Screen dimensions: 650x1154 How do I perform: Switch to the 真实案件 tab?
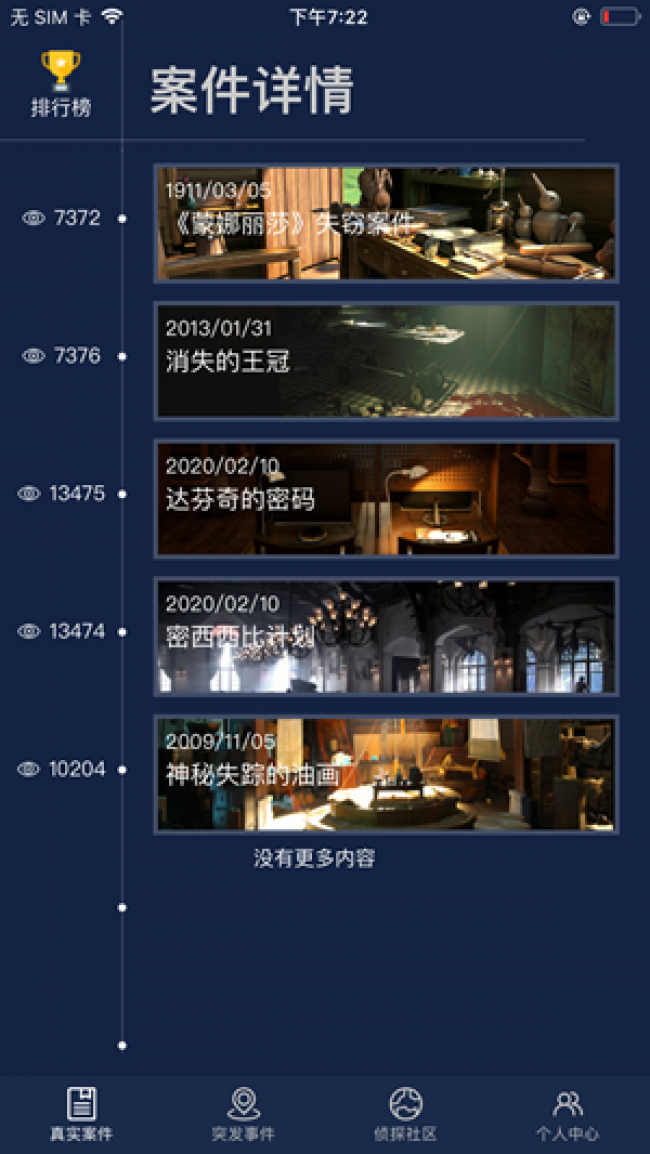point(81,1114)
